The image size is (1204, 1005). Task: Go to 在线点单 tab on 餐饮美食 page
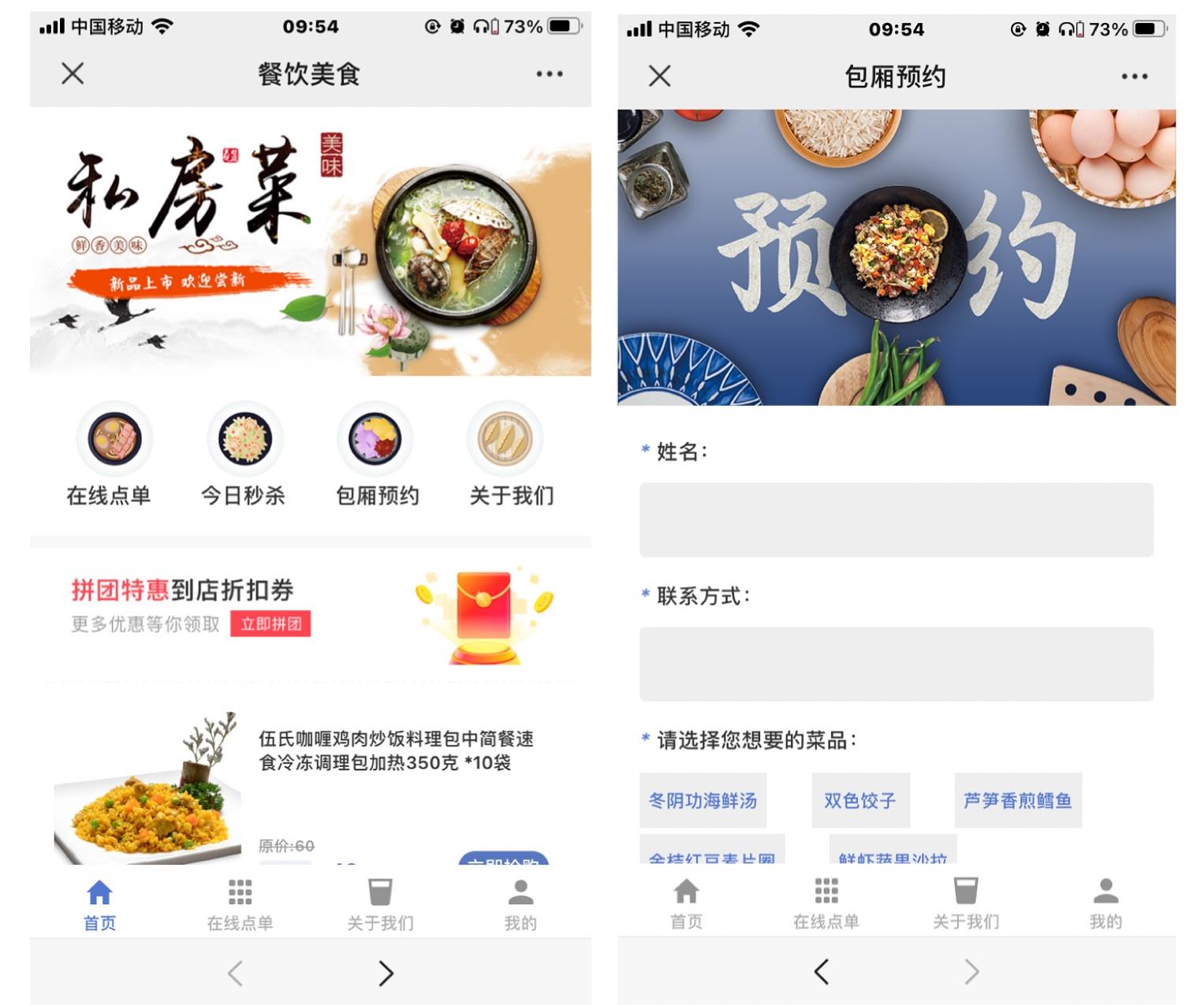pos(240,903)
